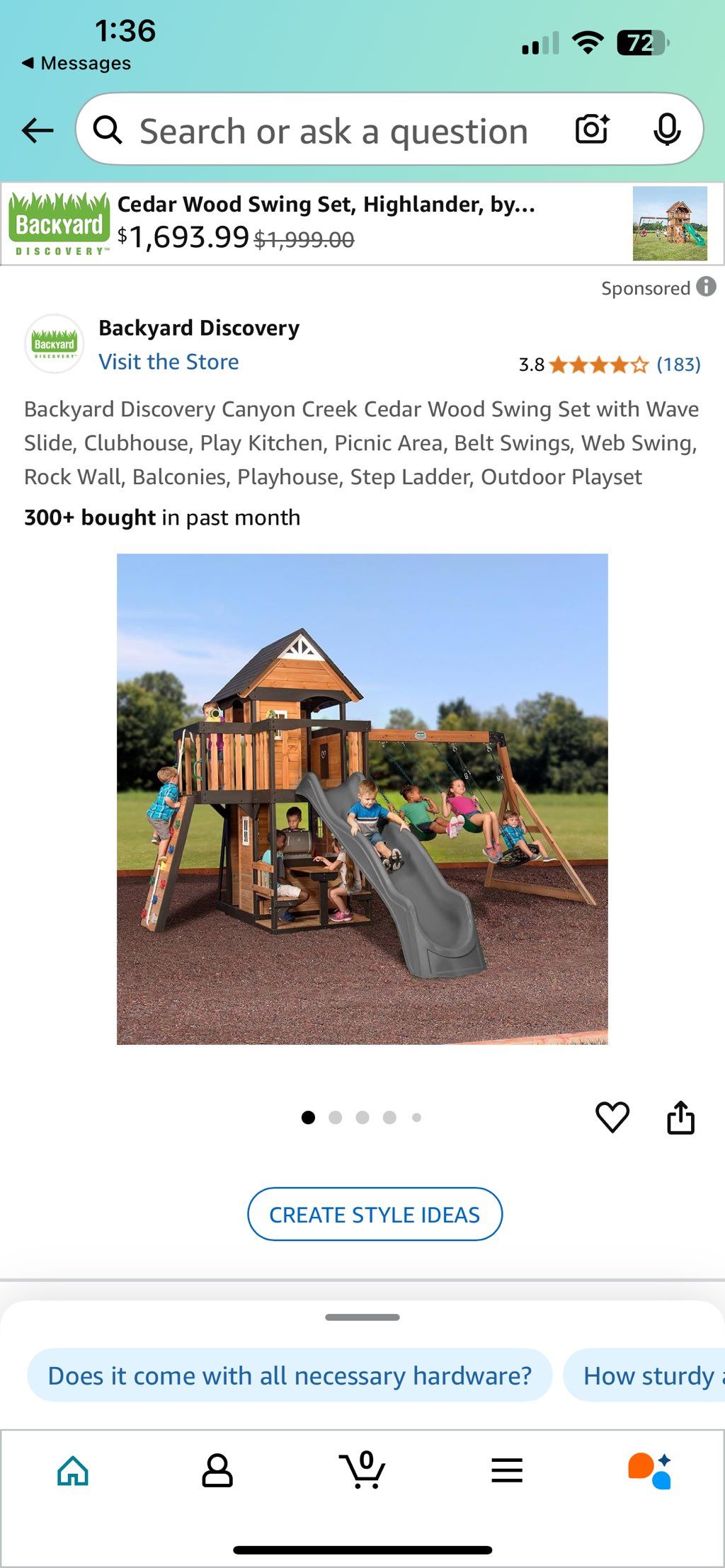Open the Rufus AI assistant
This screenshot has height=1568, width=725.
pos(650,1471)
